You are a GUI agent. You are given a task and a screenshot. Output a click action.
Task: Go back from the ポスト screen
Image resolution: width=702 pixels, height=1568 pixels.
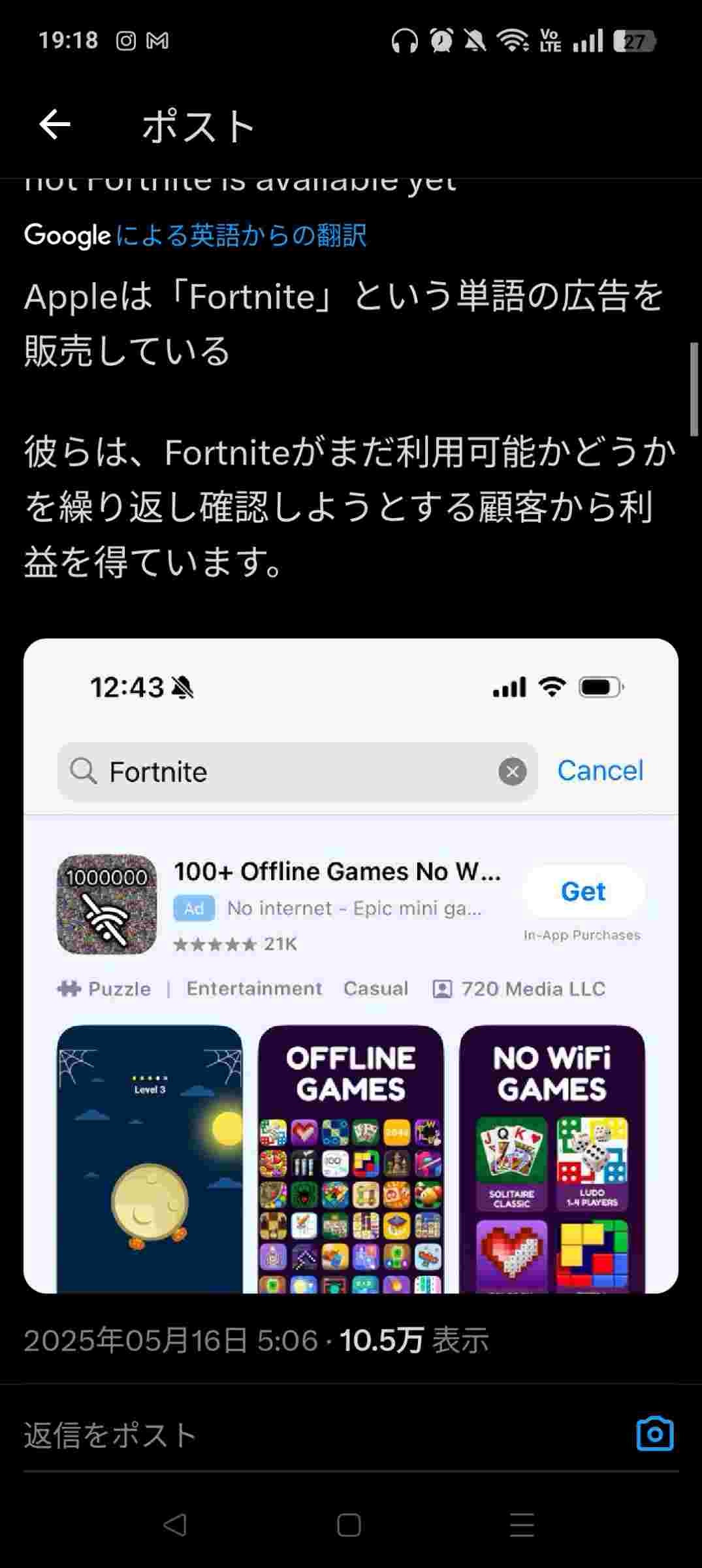tap(54, 125)
